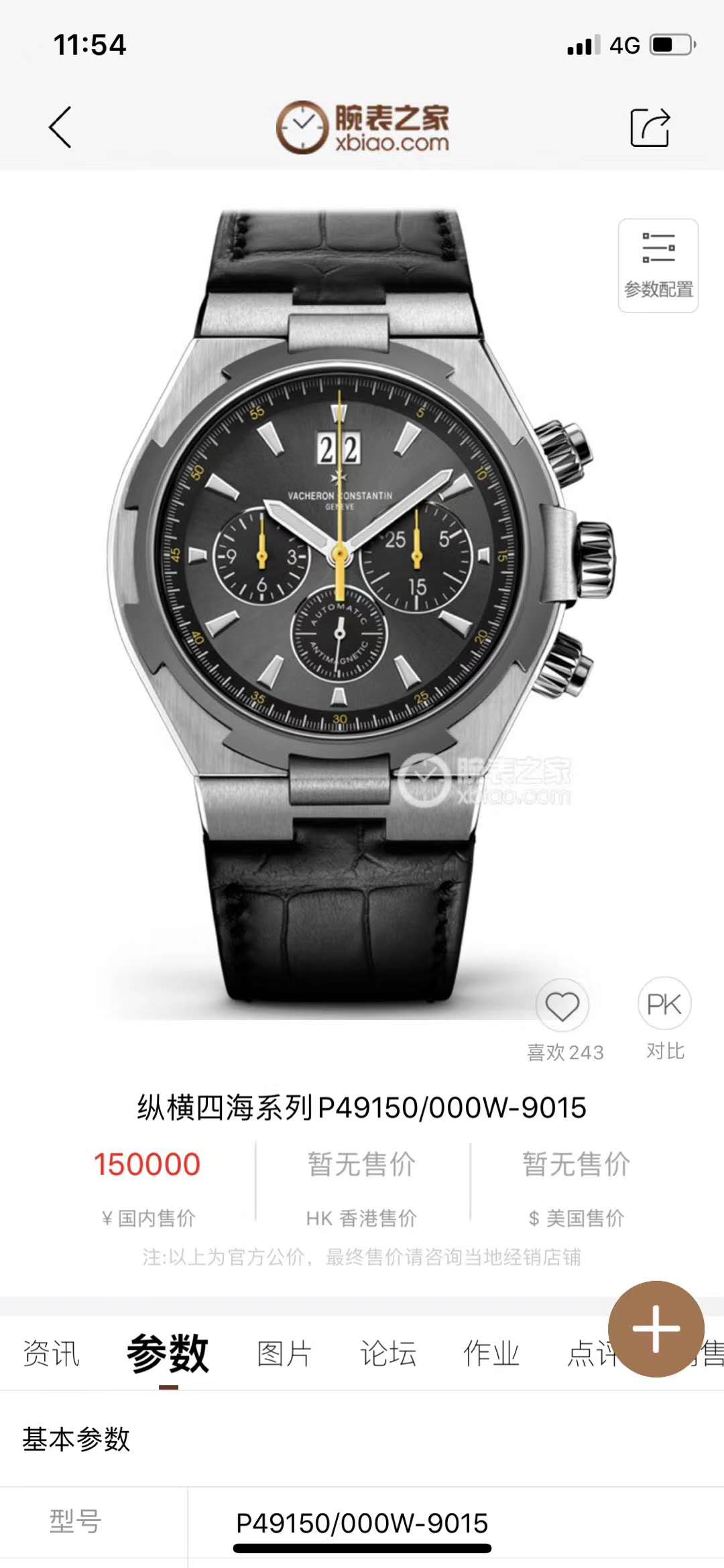Image resolution: width=724 pixels, height=1568 pixels.
Task: Switch to the 作业 tab
Action: [x=491, y=1353]
